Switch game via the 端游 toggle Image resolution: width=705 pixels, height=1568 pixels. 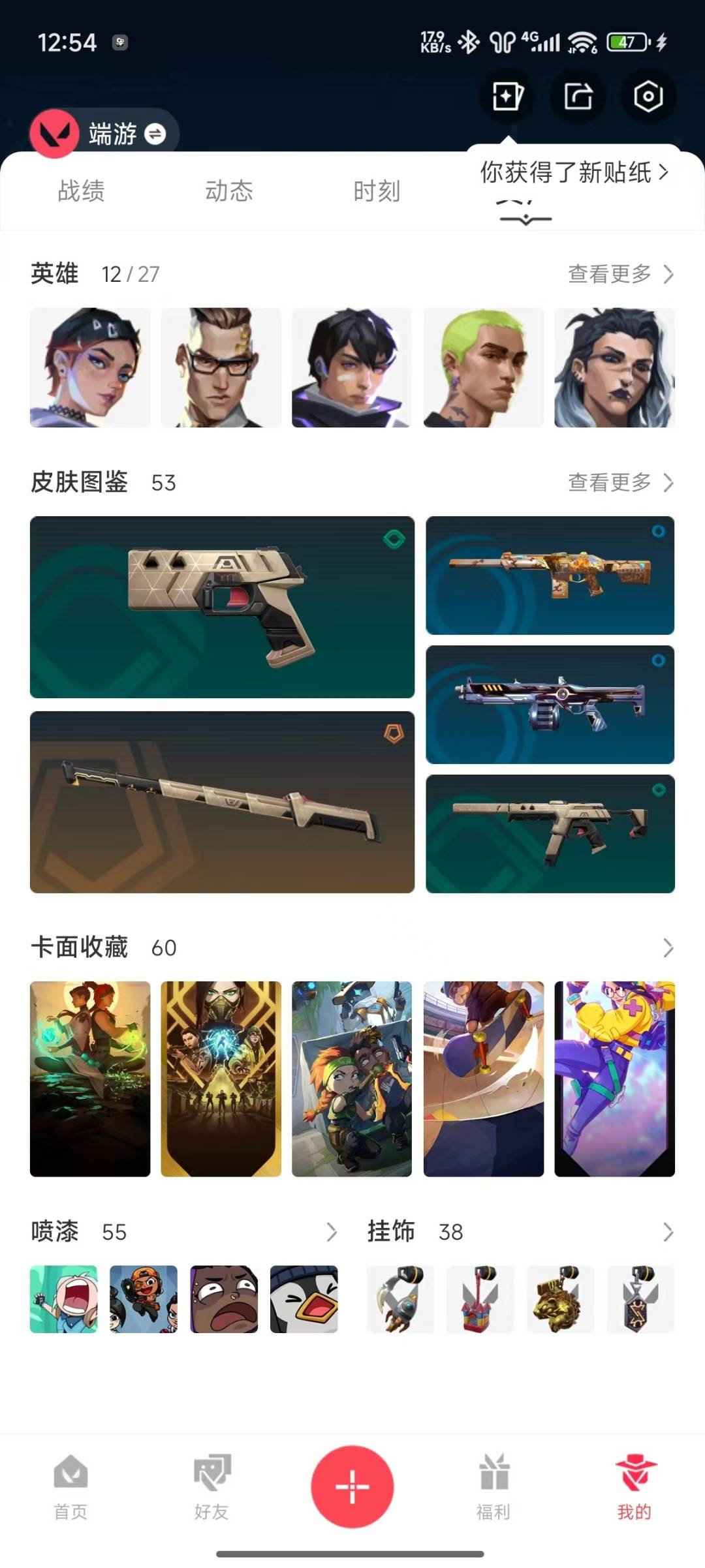click(104, 134)
